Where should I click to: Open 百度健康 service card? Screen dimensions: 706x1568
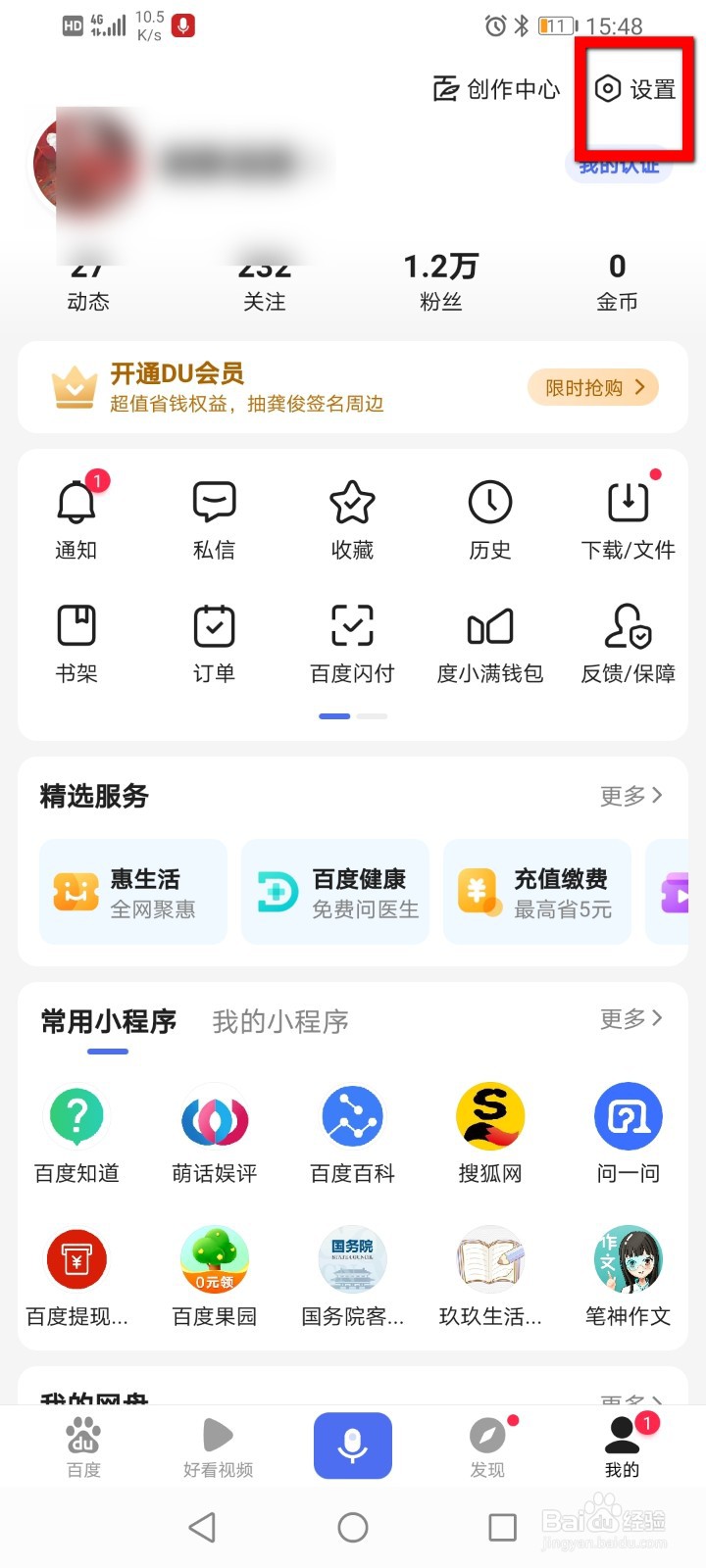pos(335,892)
